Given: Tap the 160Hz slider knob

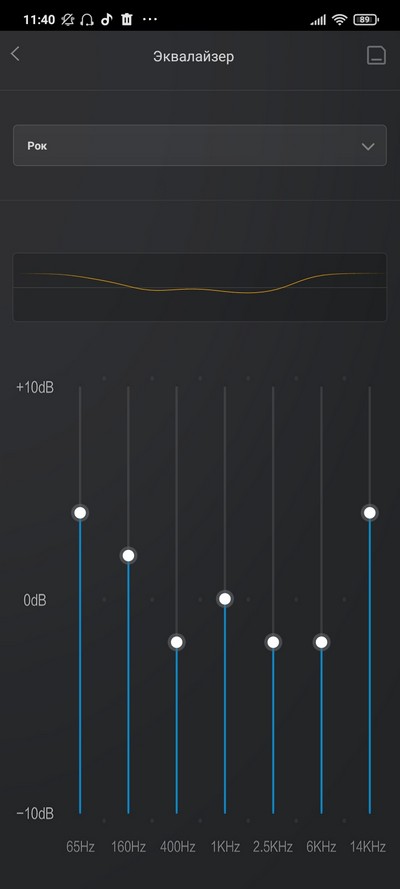Looking at the screenshot, I should 128,556.
